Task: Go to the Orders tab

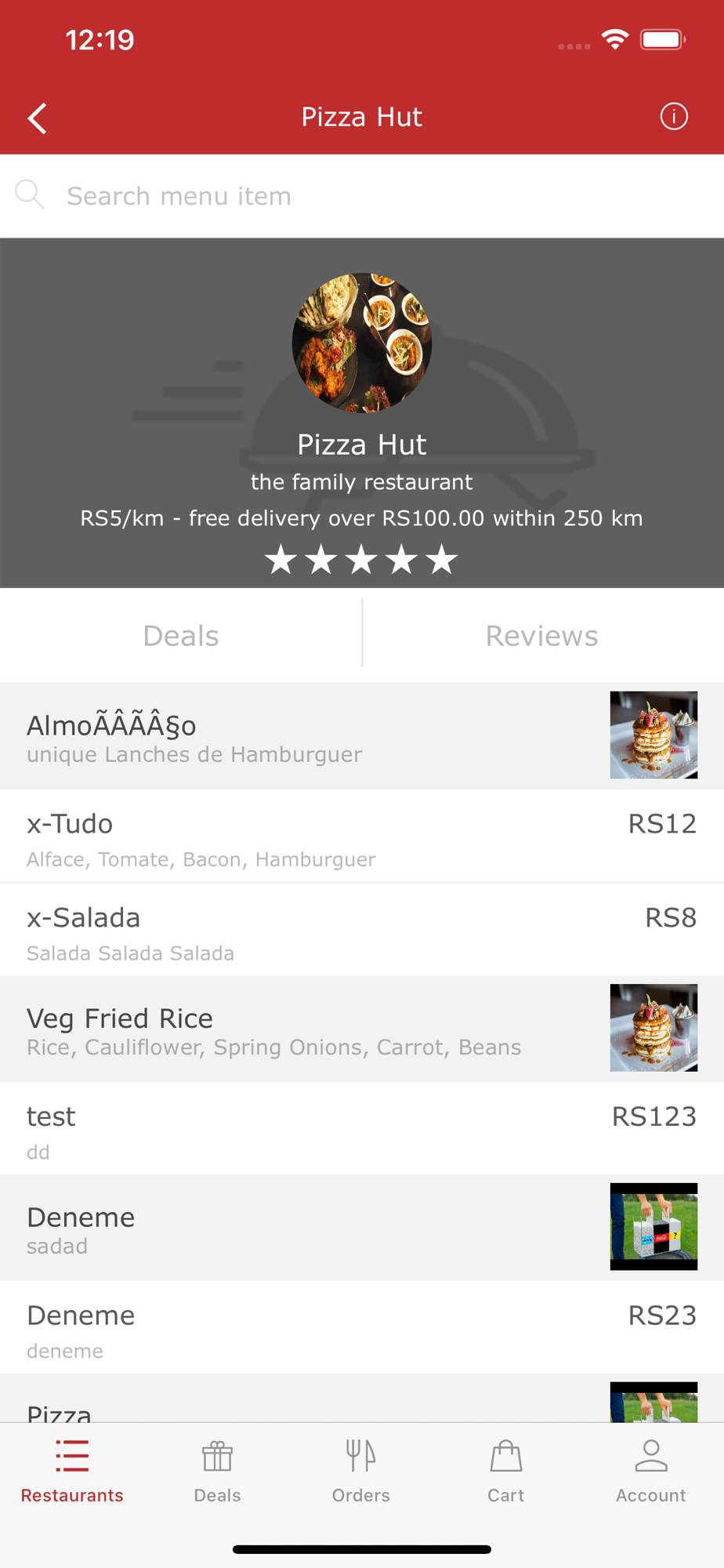Action: click(361, 1472)
